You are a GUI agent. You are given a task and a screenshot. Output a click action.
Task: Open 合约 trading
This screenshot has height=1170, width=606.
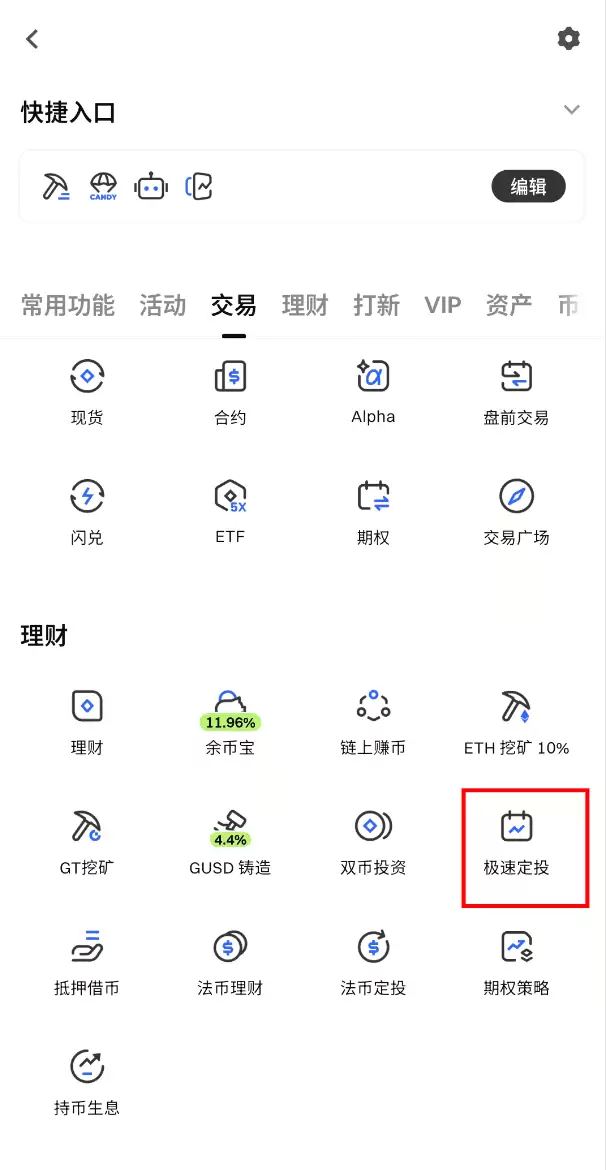pos(230,390)
